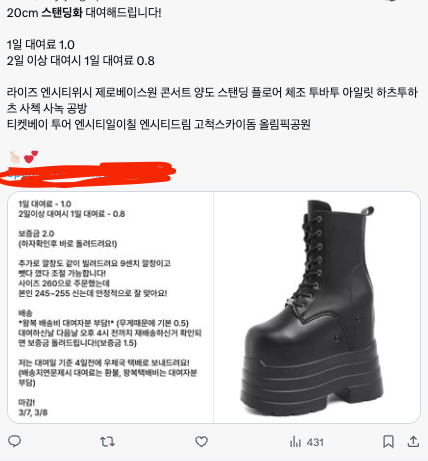
Task: Open the rental terms text image
Action: click(x=110, y=307)
